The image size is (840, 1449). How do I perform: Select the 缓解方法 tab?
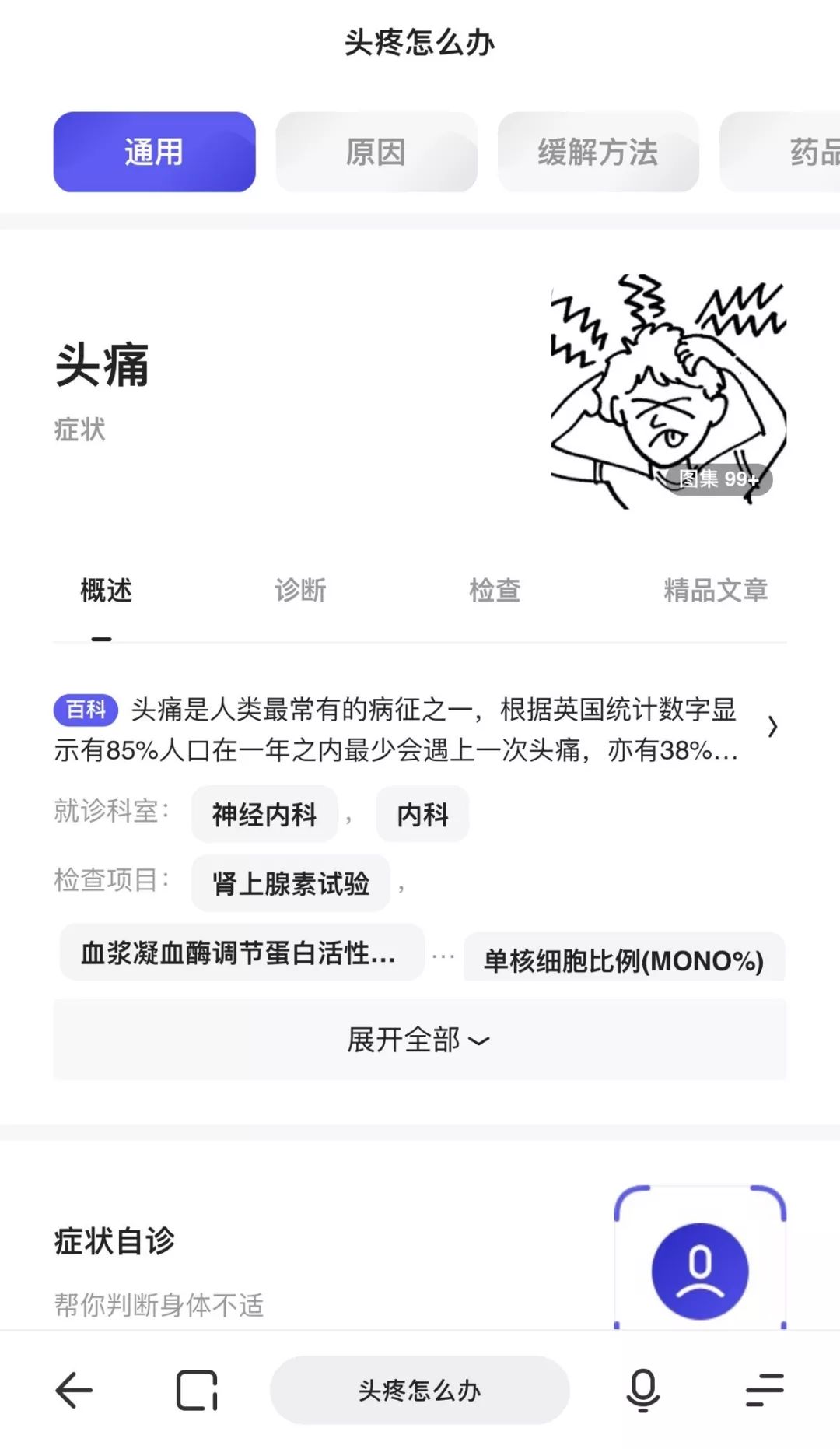click(598, 153)
